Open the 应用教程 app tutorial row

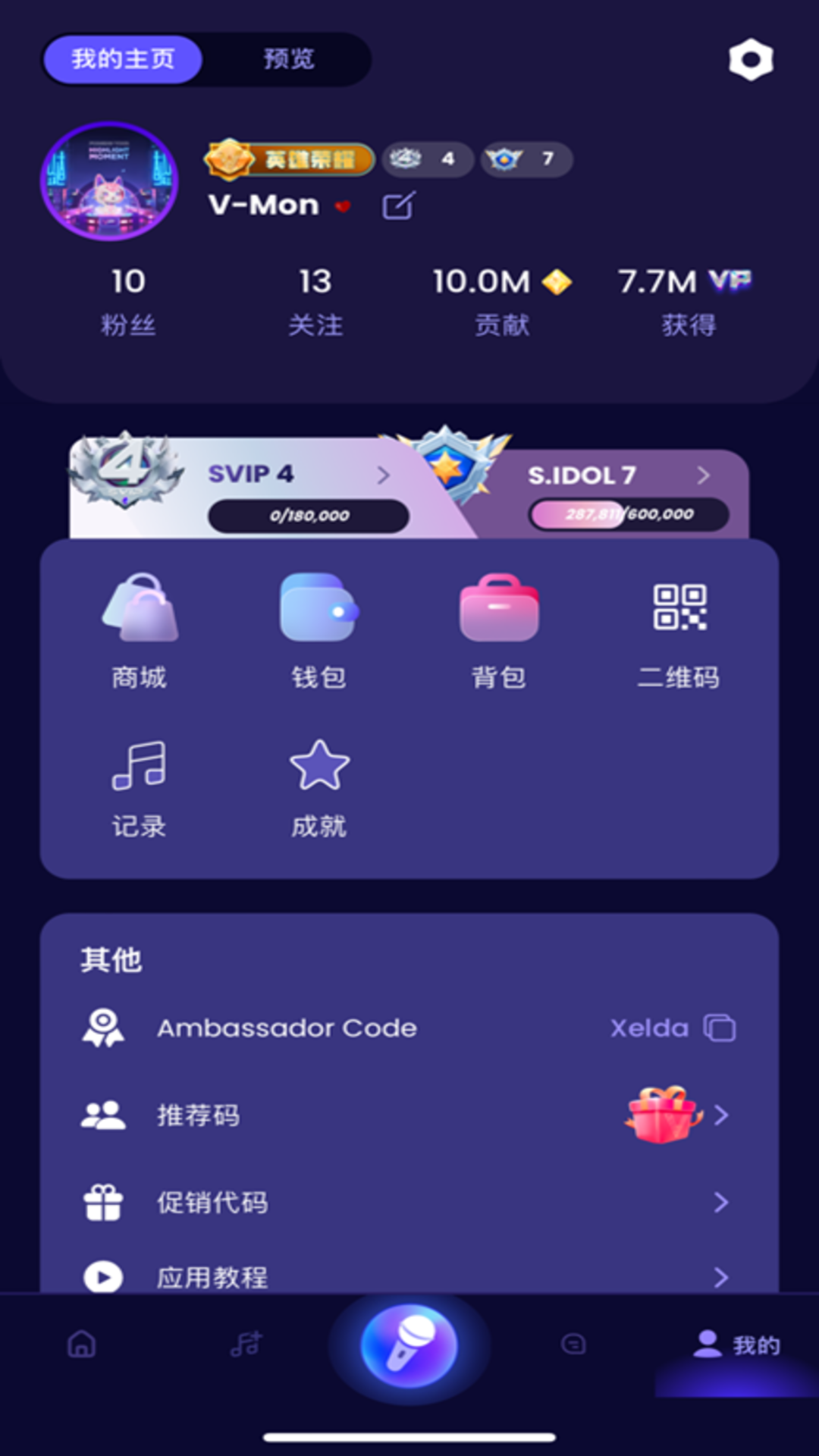coord(409,1276)
